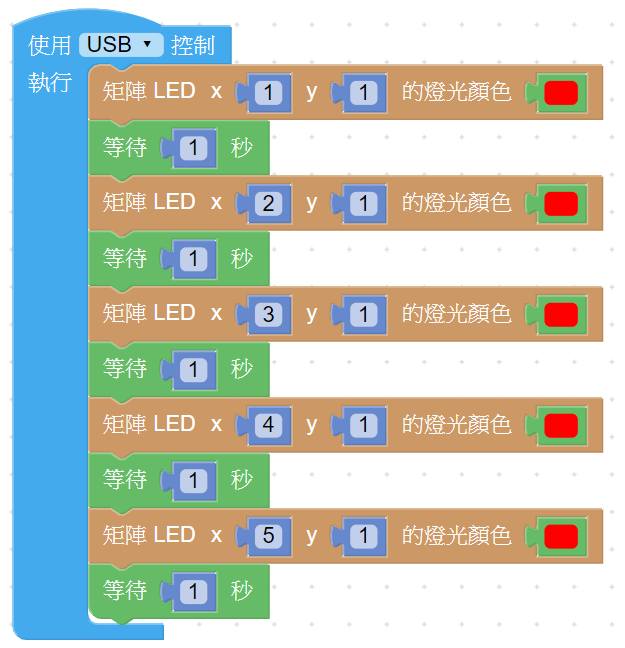This screenshot has height=648, width=625.
Task: Open red color swatch on x 4 LED block
Action: (x=561, y=426)
